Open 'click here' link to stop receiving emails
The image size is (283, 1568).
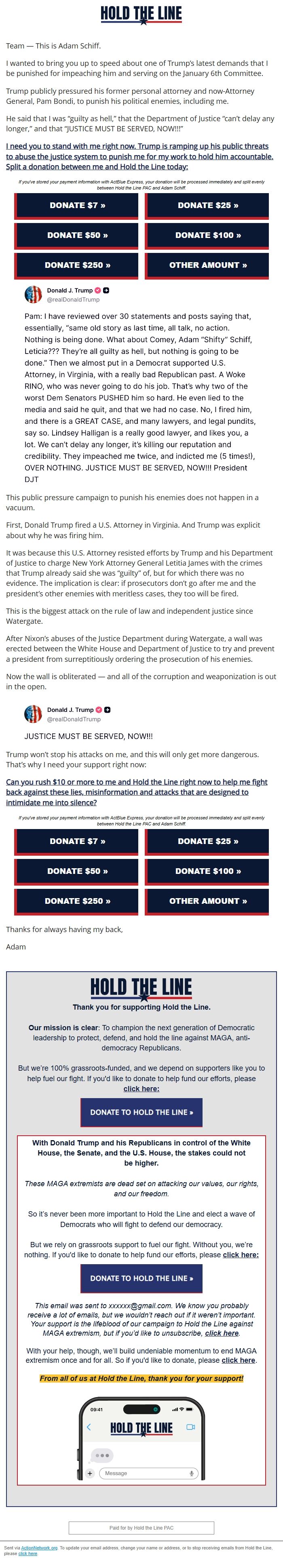(27, 1553)
